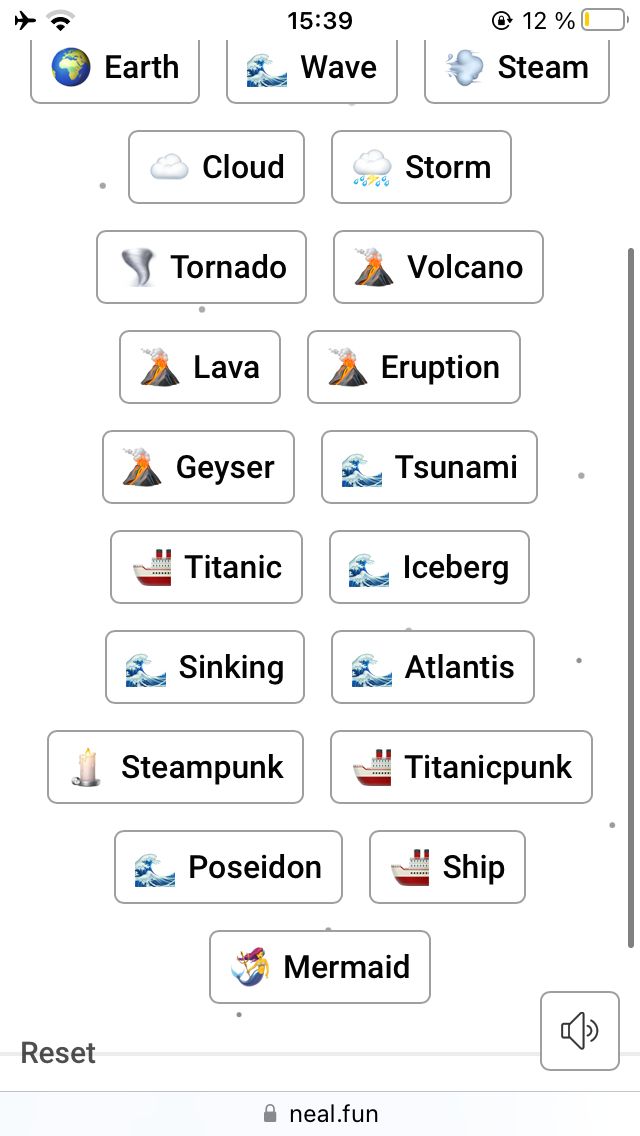Viewport: 640px width, 1136px height.
Task: Choose the Steam element
Action: click(517, 69)
